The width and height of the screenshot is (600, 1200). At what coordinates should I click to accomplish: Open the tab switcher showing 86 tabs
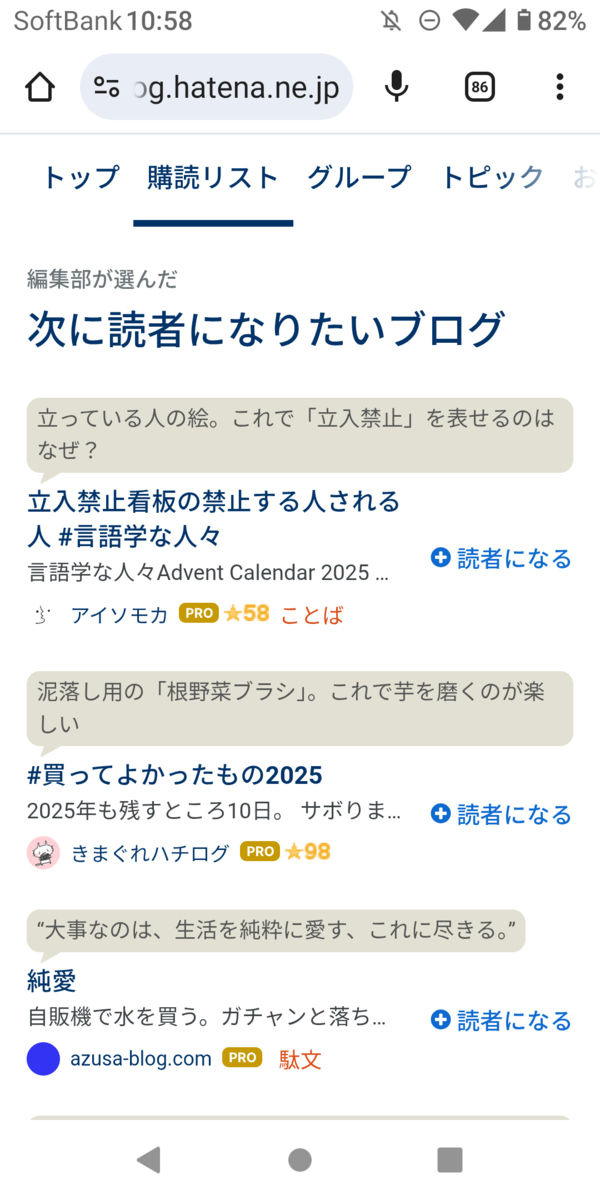tap(480, 88)
